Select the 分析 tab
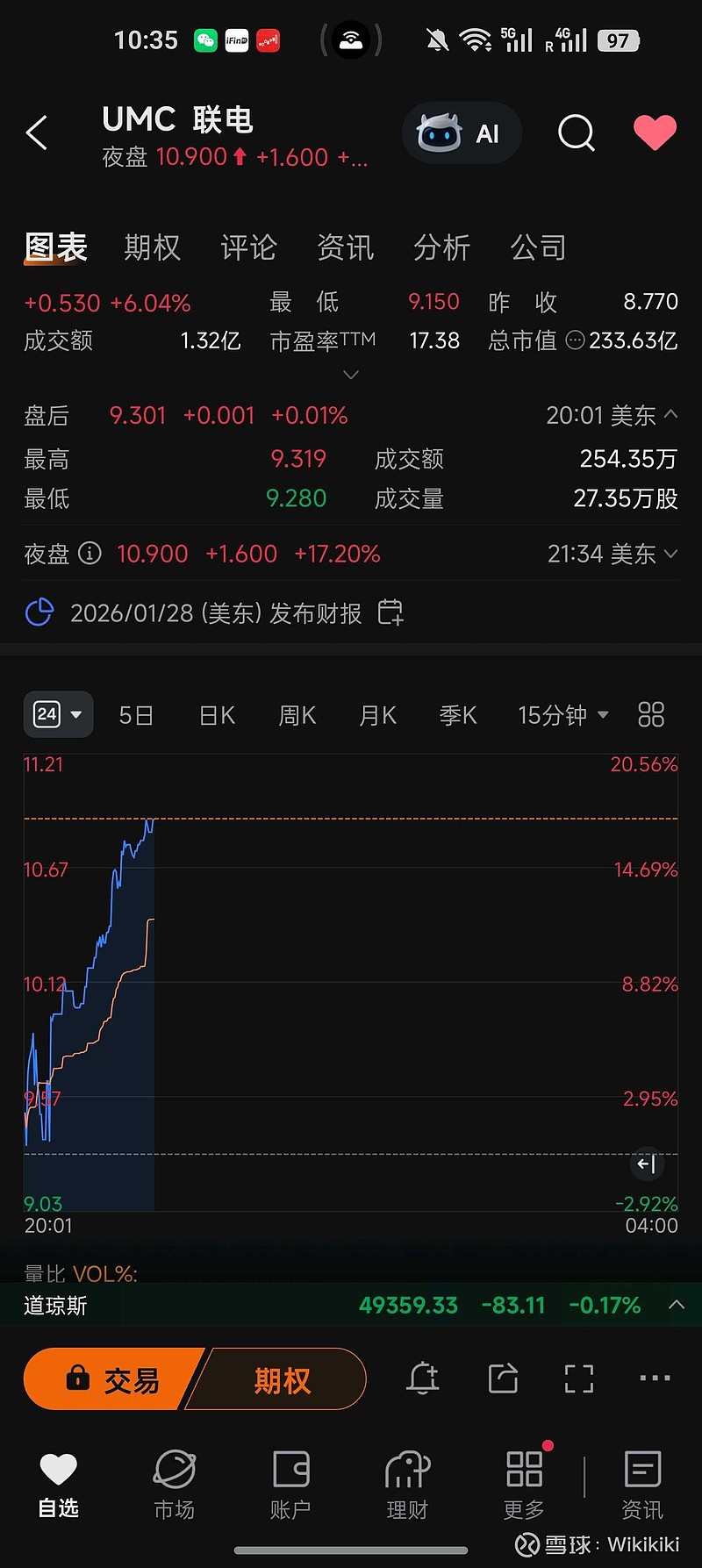This screenshot has height=1568, width=702. click(x=441, y=248)
